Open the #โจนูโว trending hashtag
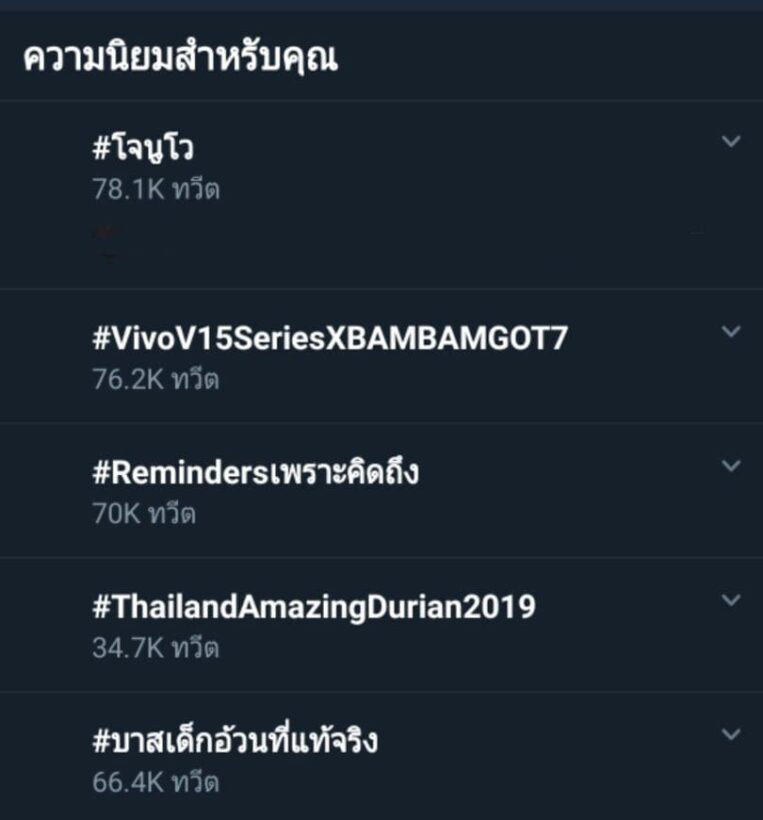The image size is (763, 820). point(144,149)
